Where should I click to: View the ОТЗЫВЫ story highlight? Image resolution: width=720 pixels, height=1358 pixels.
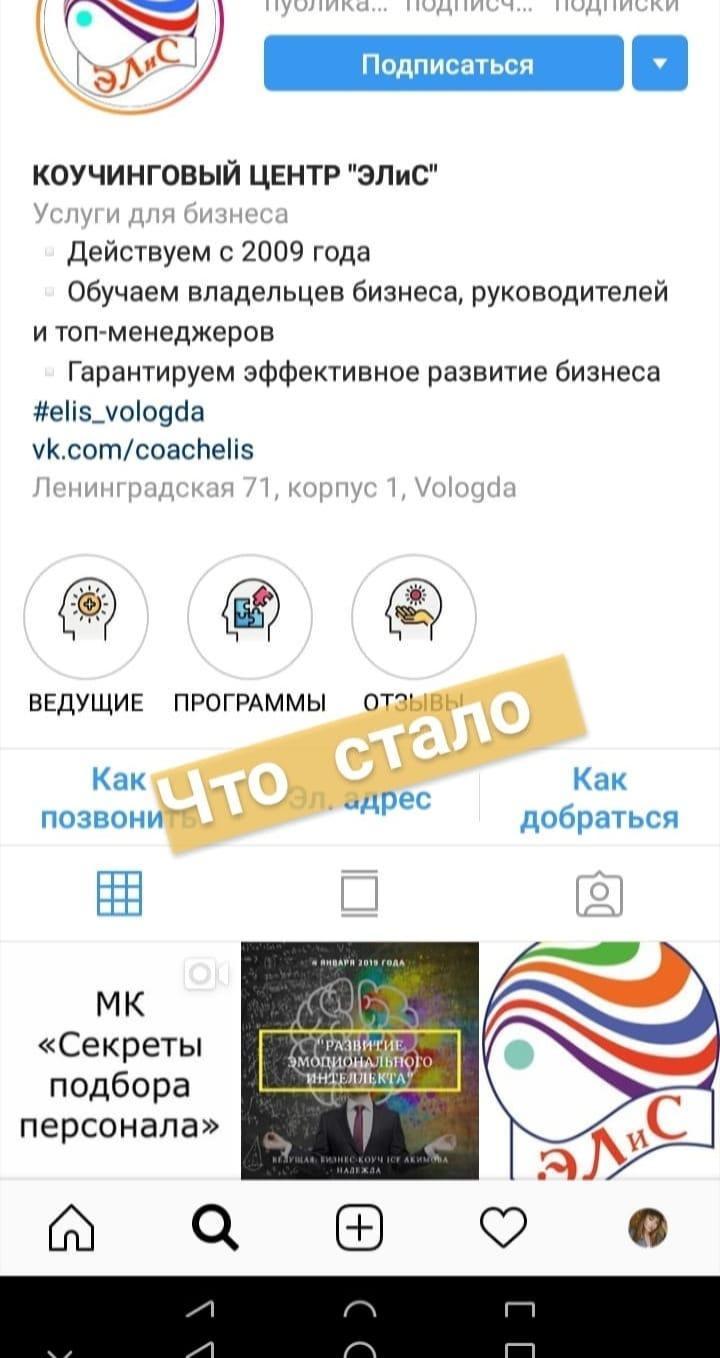click(x=414, y=616)
